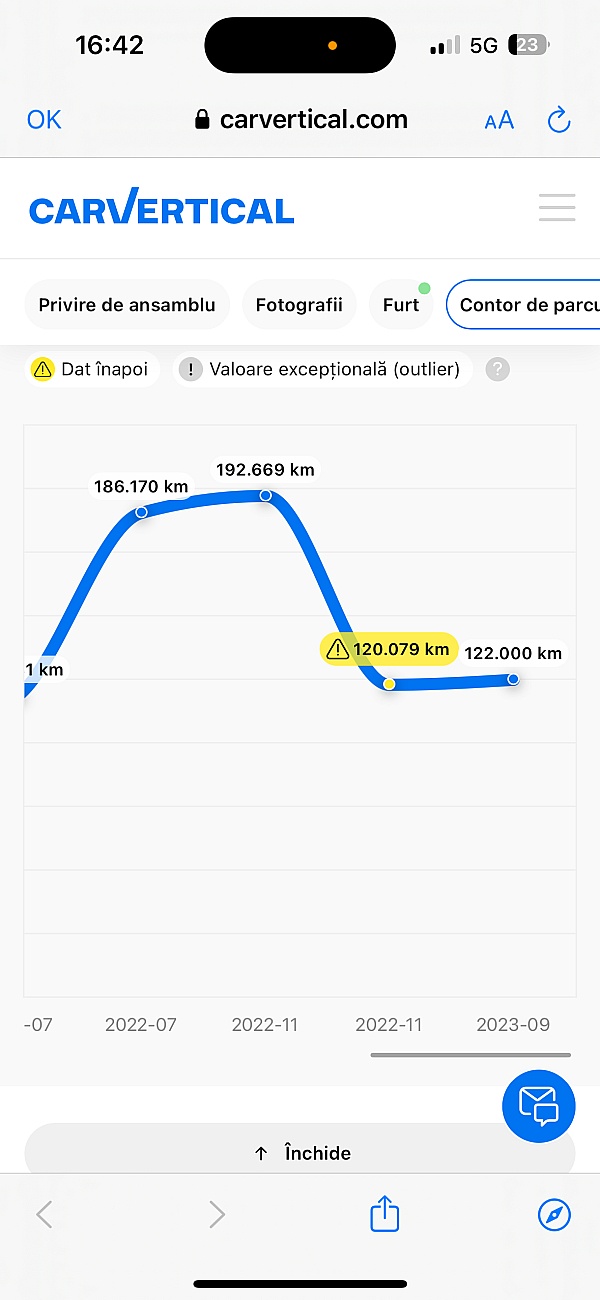Open the hamburger menu
This screenshot has height=1300, width=600.
[x=557, y=208]
